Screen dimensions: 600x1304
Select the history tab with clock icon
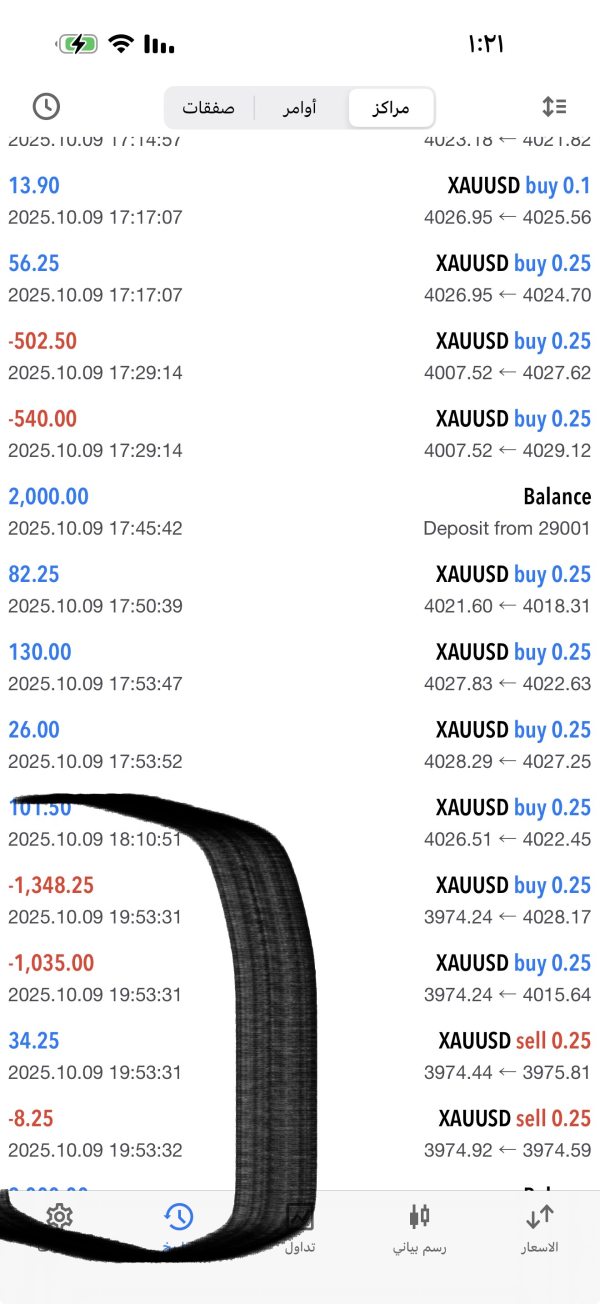click(x=179, y=1228)
